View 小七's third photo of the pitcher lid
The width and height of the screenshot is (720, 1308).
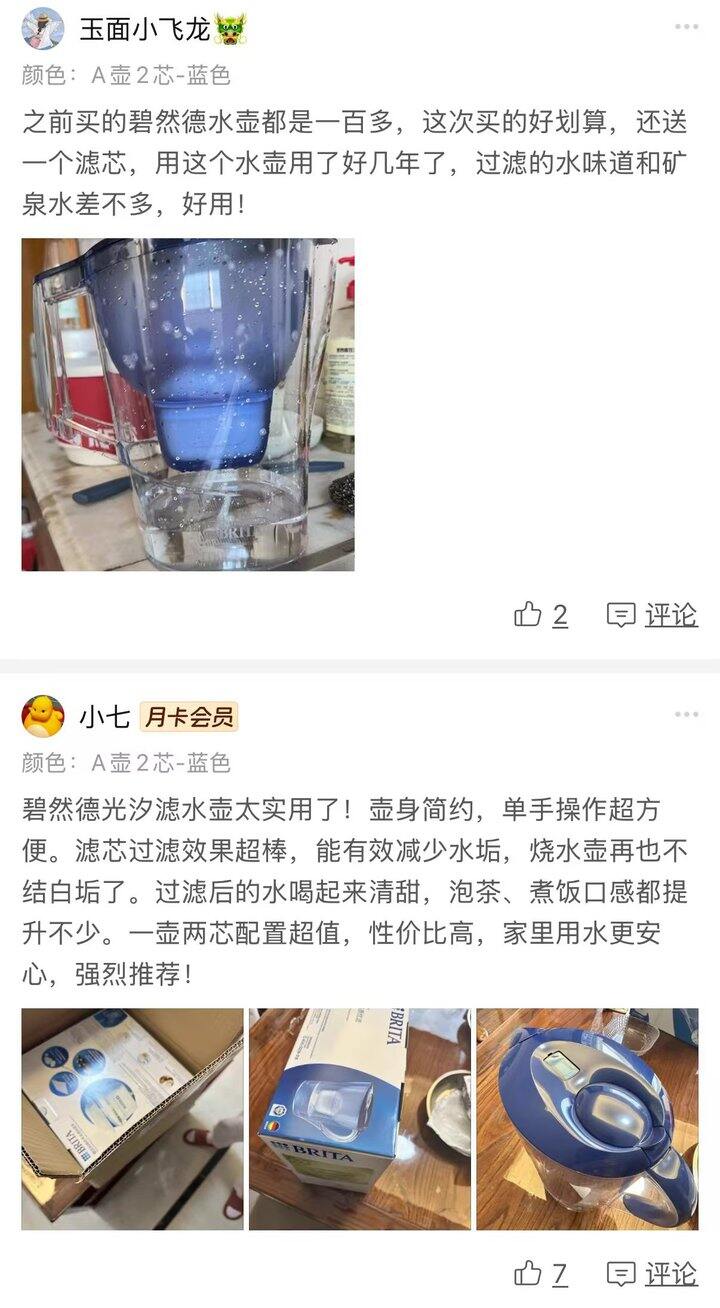coord(587,1118)
